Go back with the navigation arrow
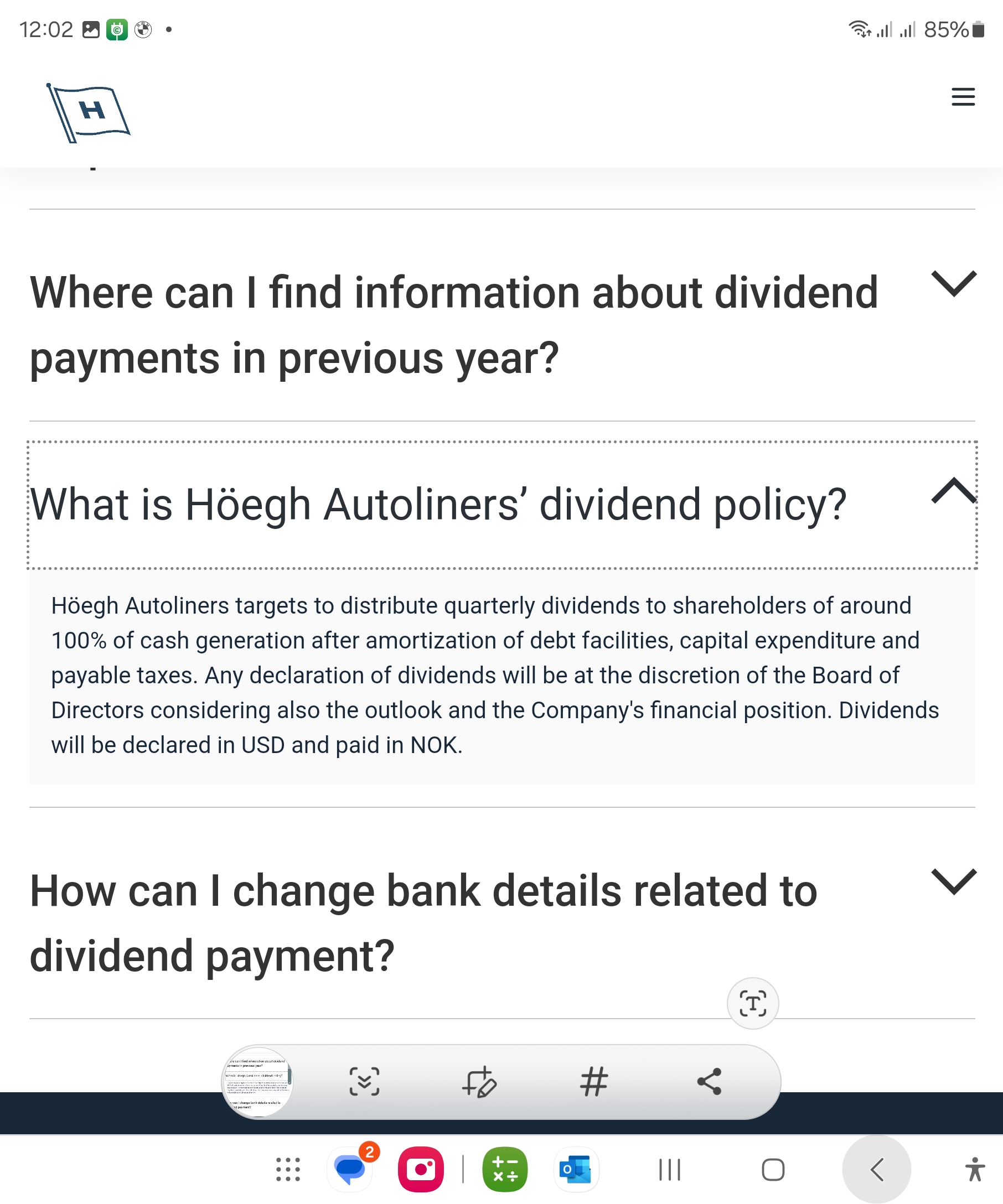1003x1204 pixels. (x=876, y=1170)
